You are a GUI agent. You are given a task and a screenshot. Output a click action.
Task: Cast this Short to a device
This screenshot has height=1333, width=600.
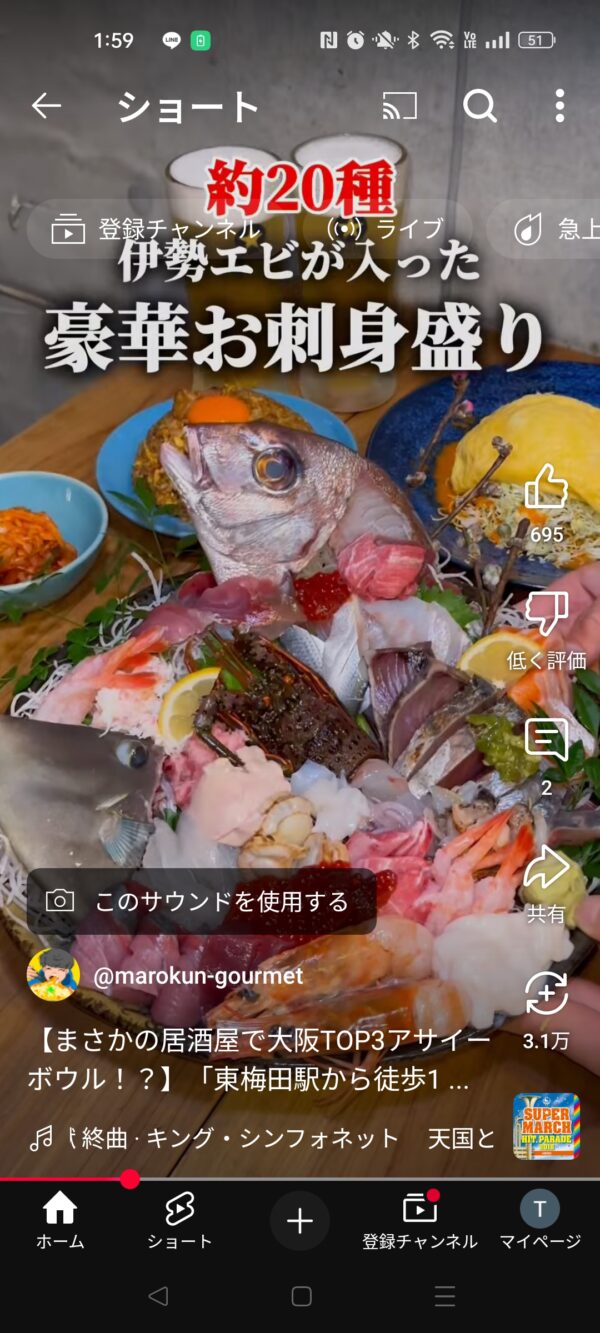pyautogui.click(x=399, y=106)
